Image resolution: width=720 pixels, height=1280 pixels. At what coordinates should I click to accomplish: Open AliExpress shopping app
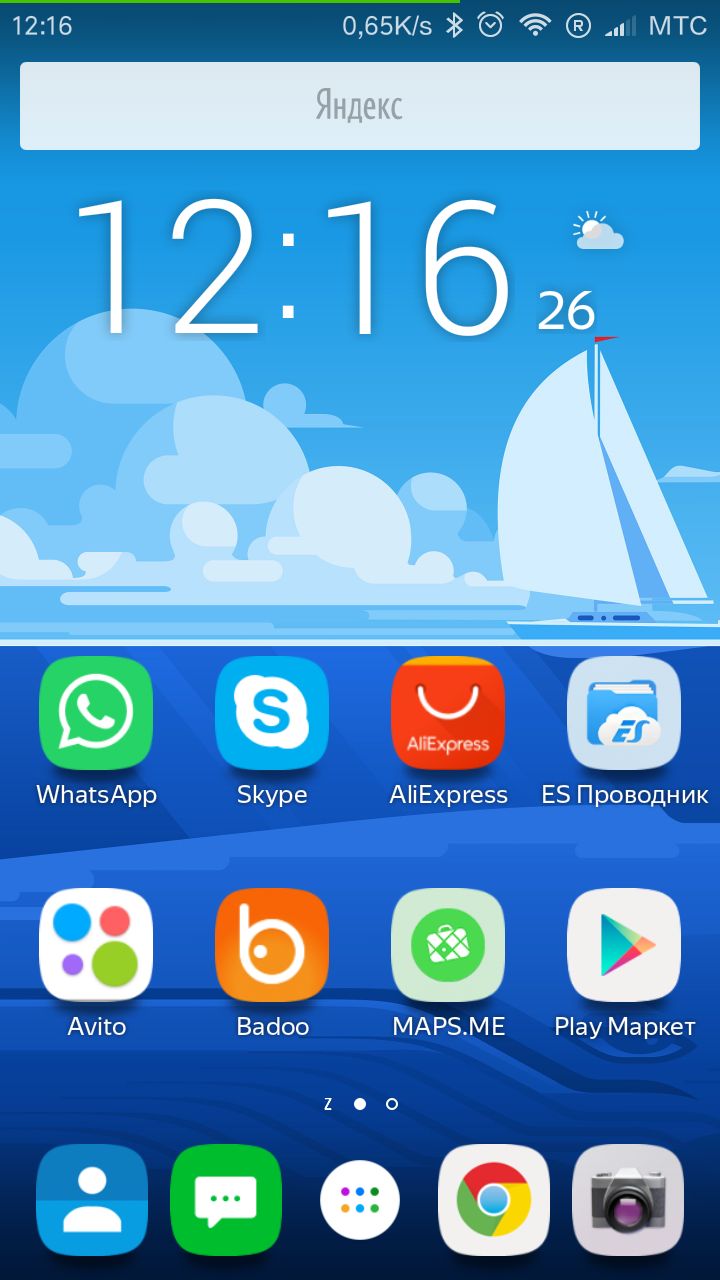pos(448,713)
